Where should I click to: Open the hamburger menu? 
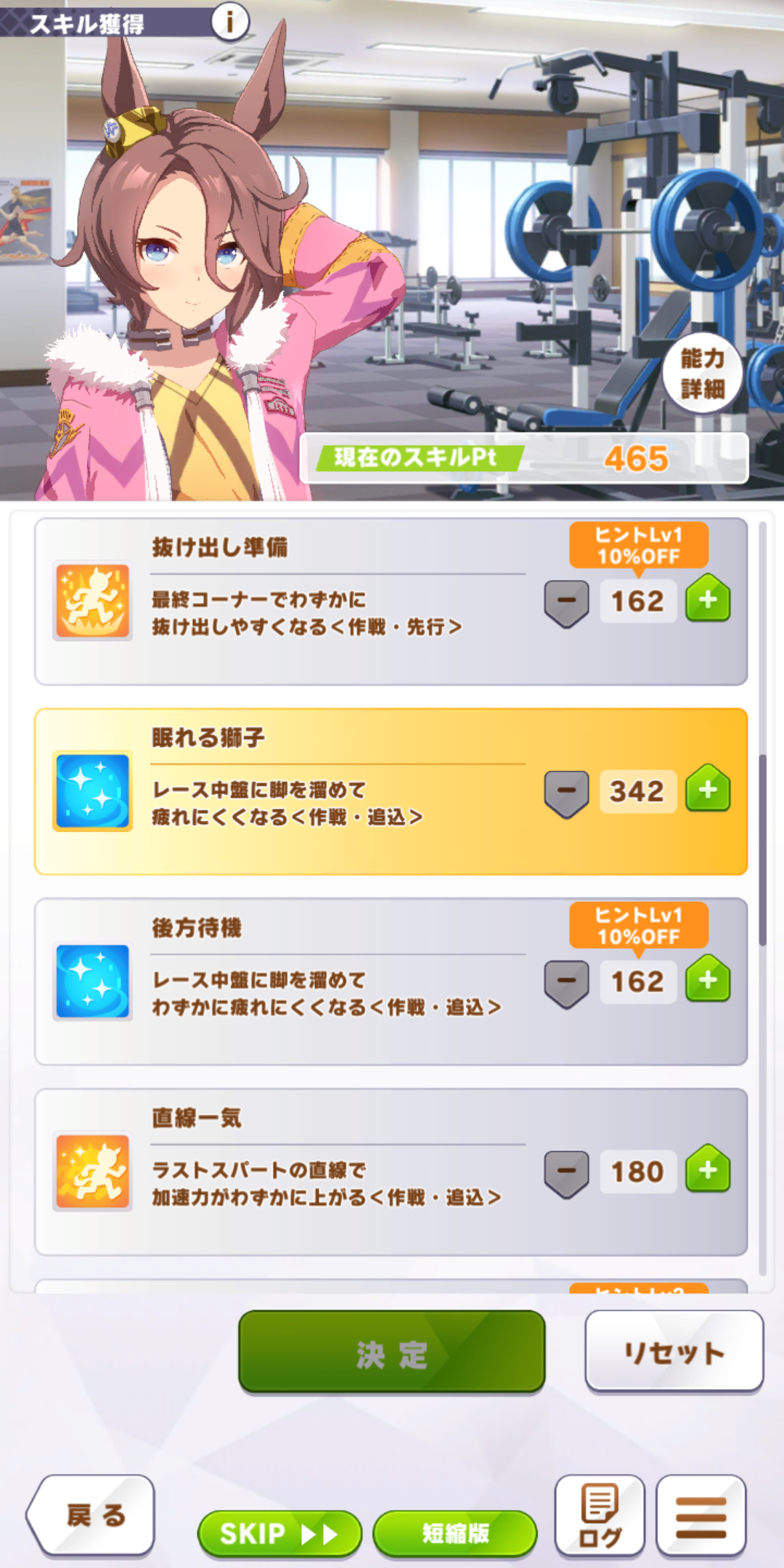tap(701, 1516)
